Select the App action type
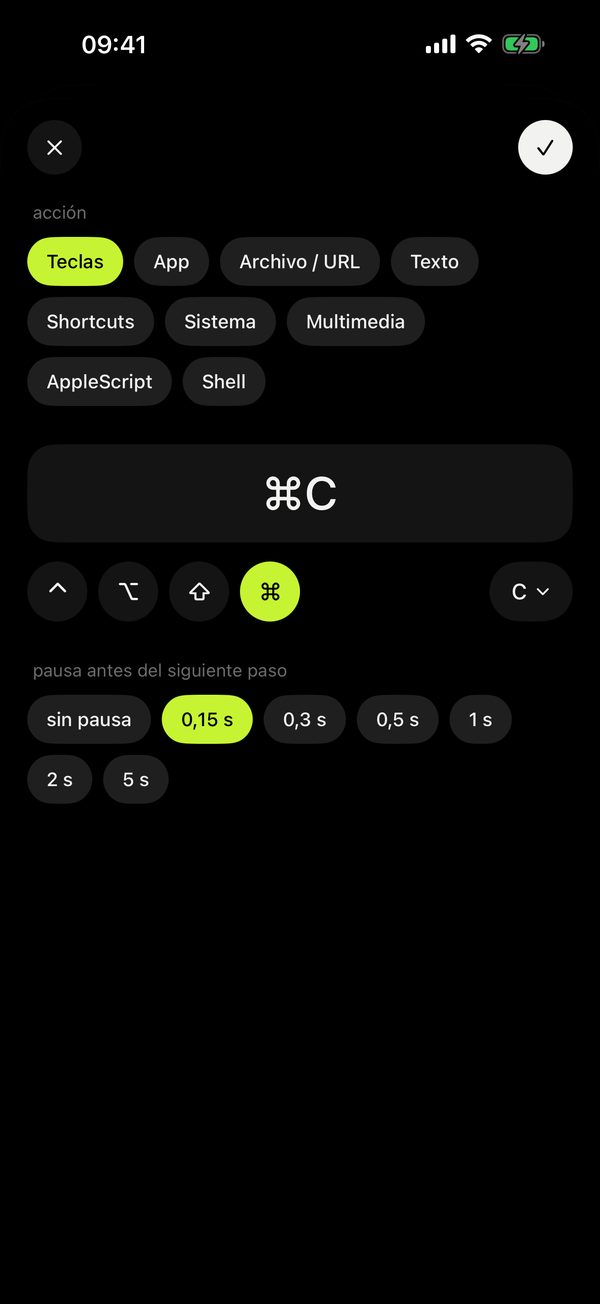The image size is (600, 1304). 171,262
